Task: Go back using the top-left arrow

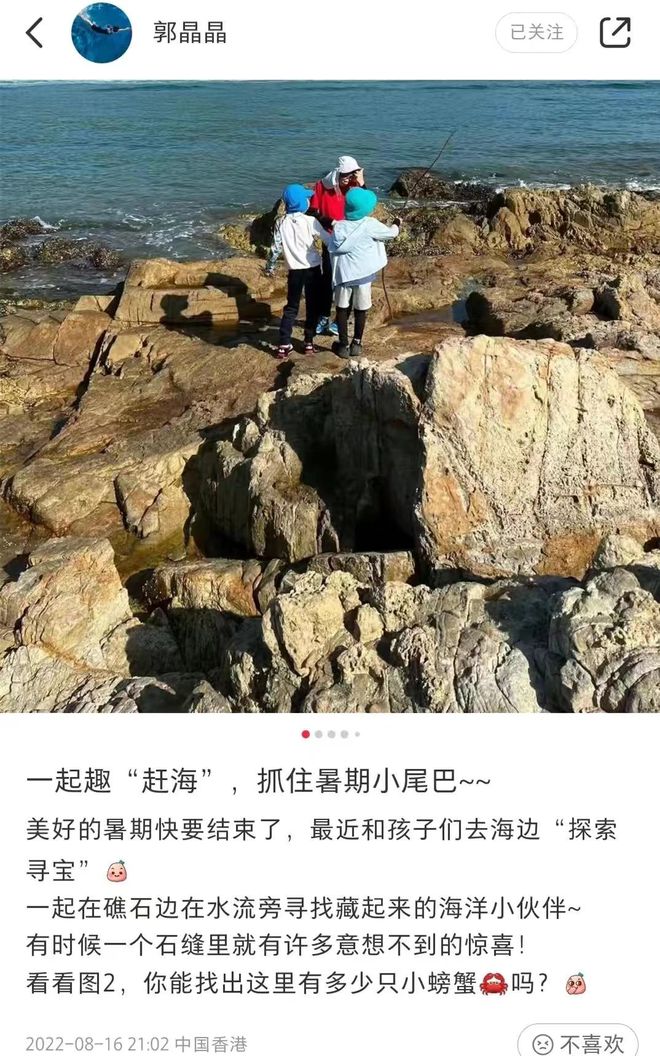Action: (34, 33)
